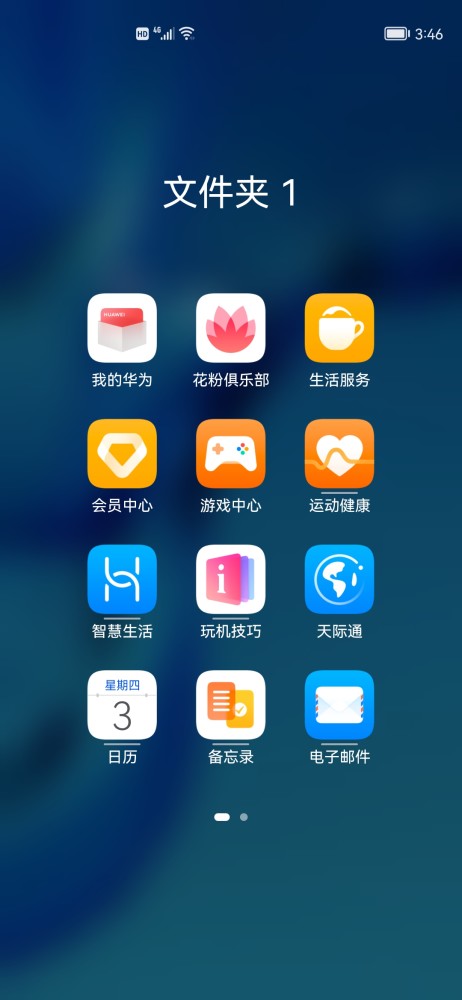
Task: Rename folder by tapping 文件夹 1 title
Action: 230,193
